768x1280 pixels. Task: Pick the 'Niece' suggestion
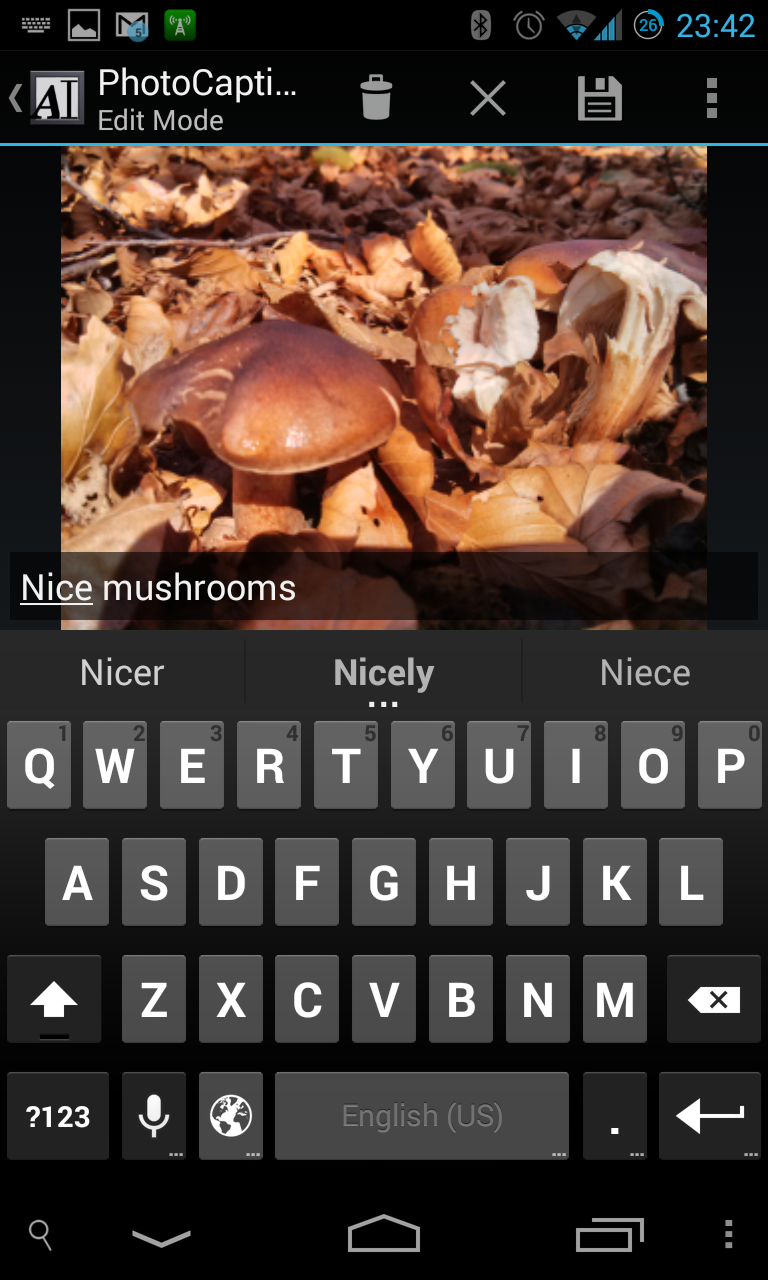coord(645,673)
